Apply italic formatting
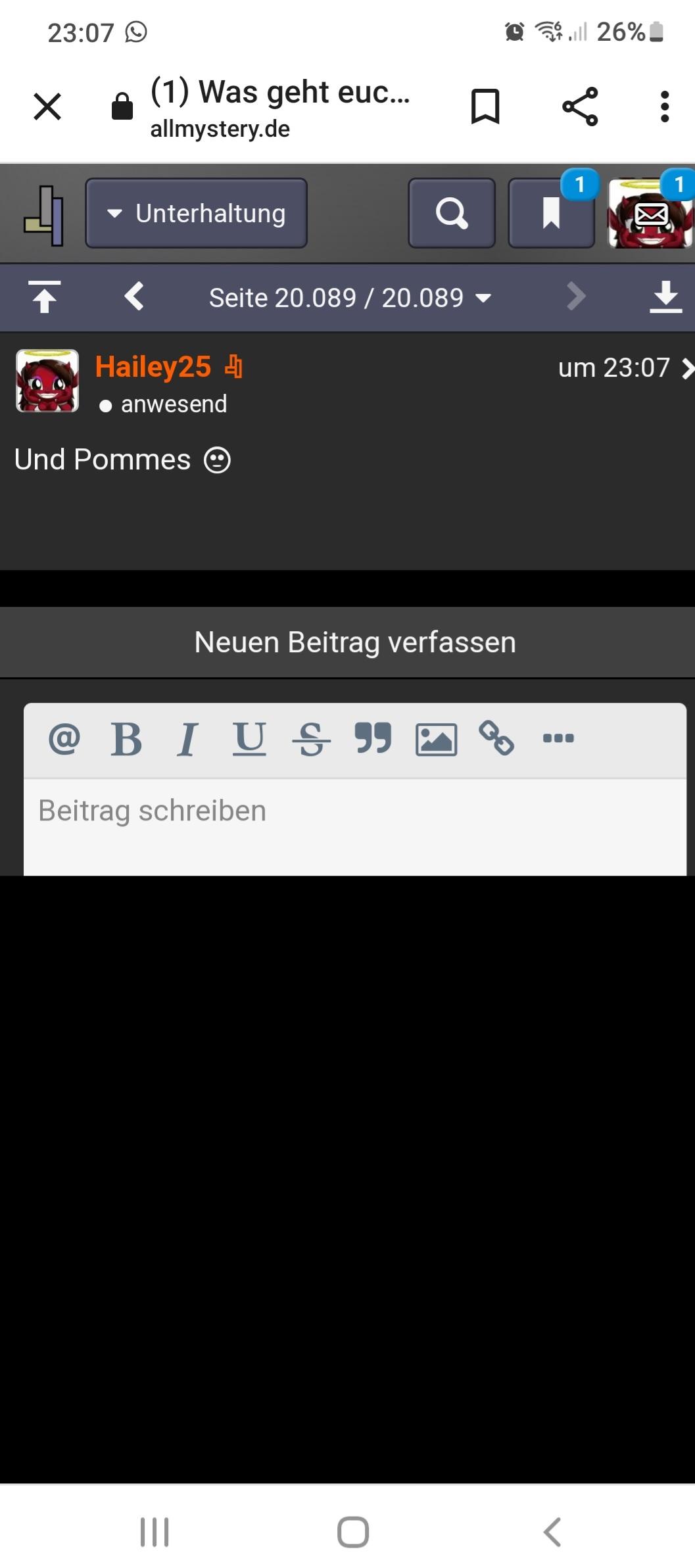The width and height of the screenshot is (695, 1568). click(x=187, y=739)
